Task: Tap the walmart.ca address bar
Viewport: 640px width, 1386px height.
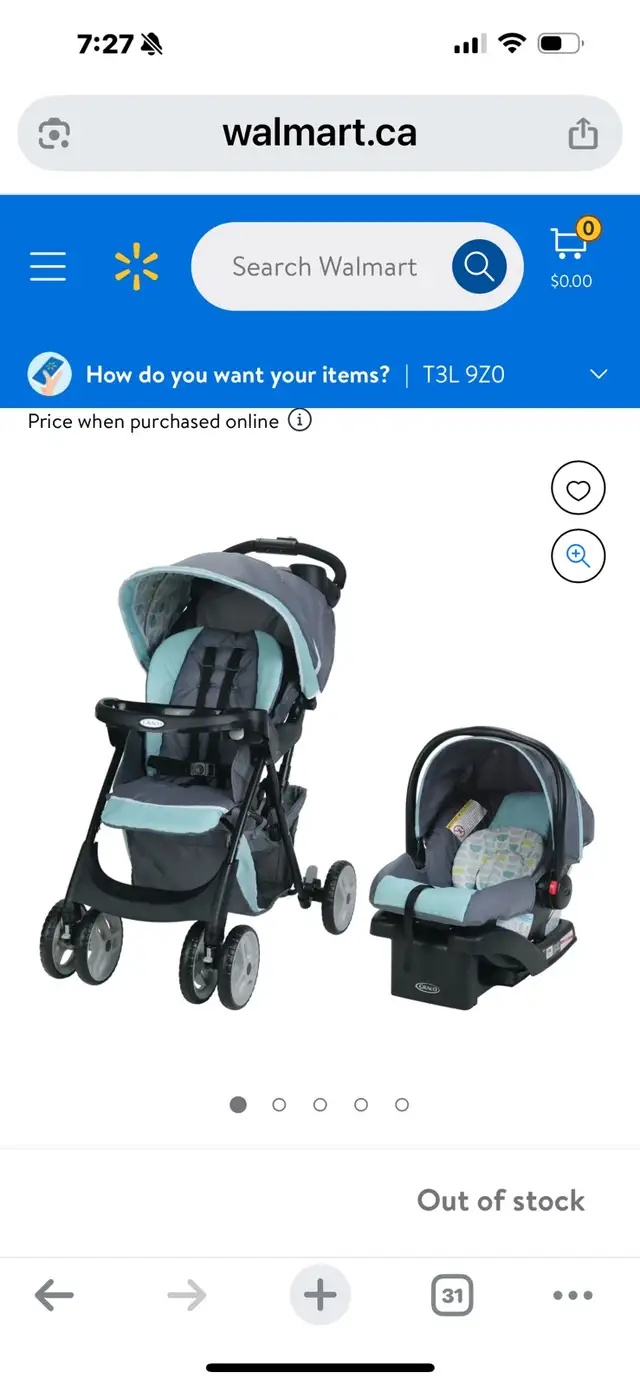Action: pyautogui.click(x=320, y=133)
